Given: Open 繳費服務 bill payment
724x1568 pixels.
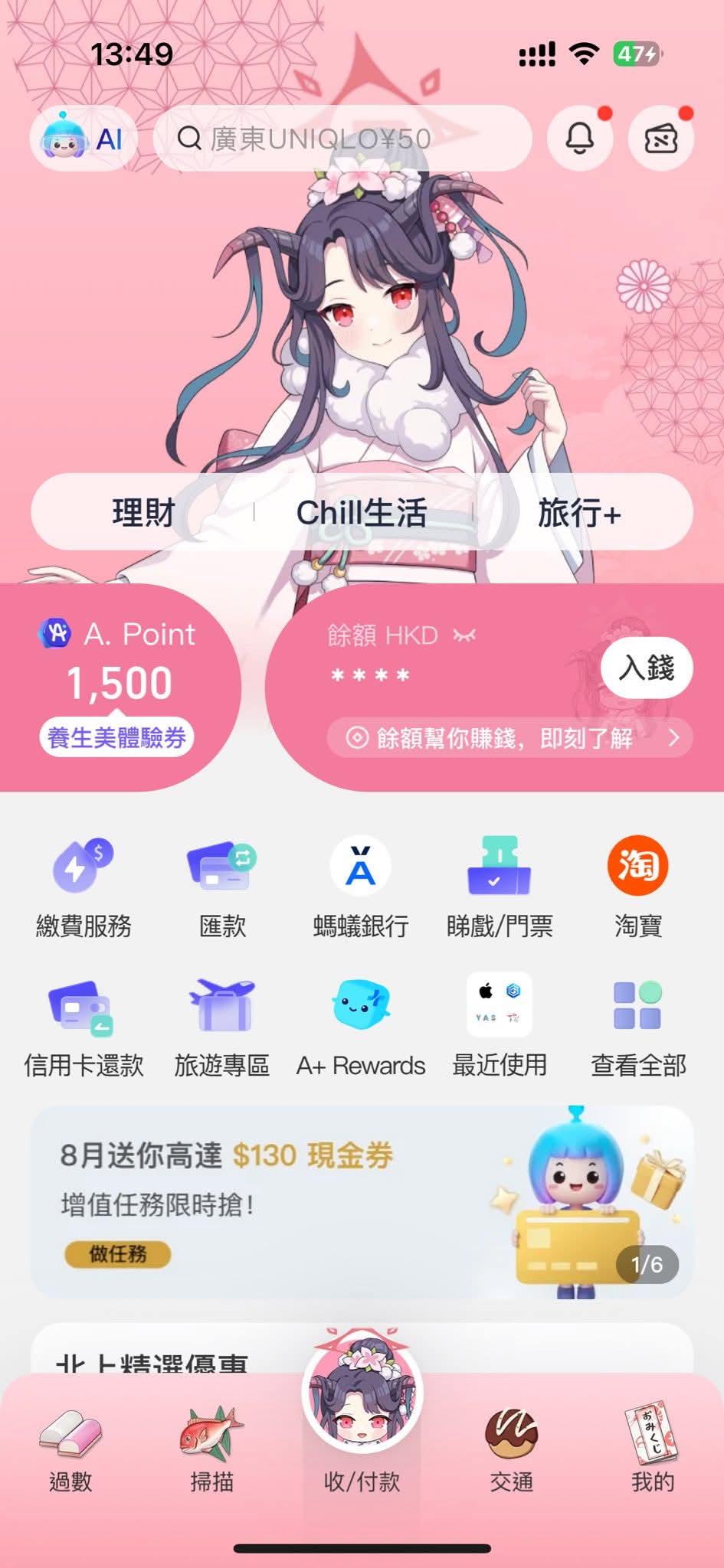Looking at the screenshot, I should pyautogui.click(x=84, y=888).
